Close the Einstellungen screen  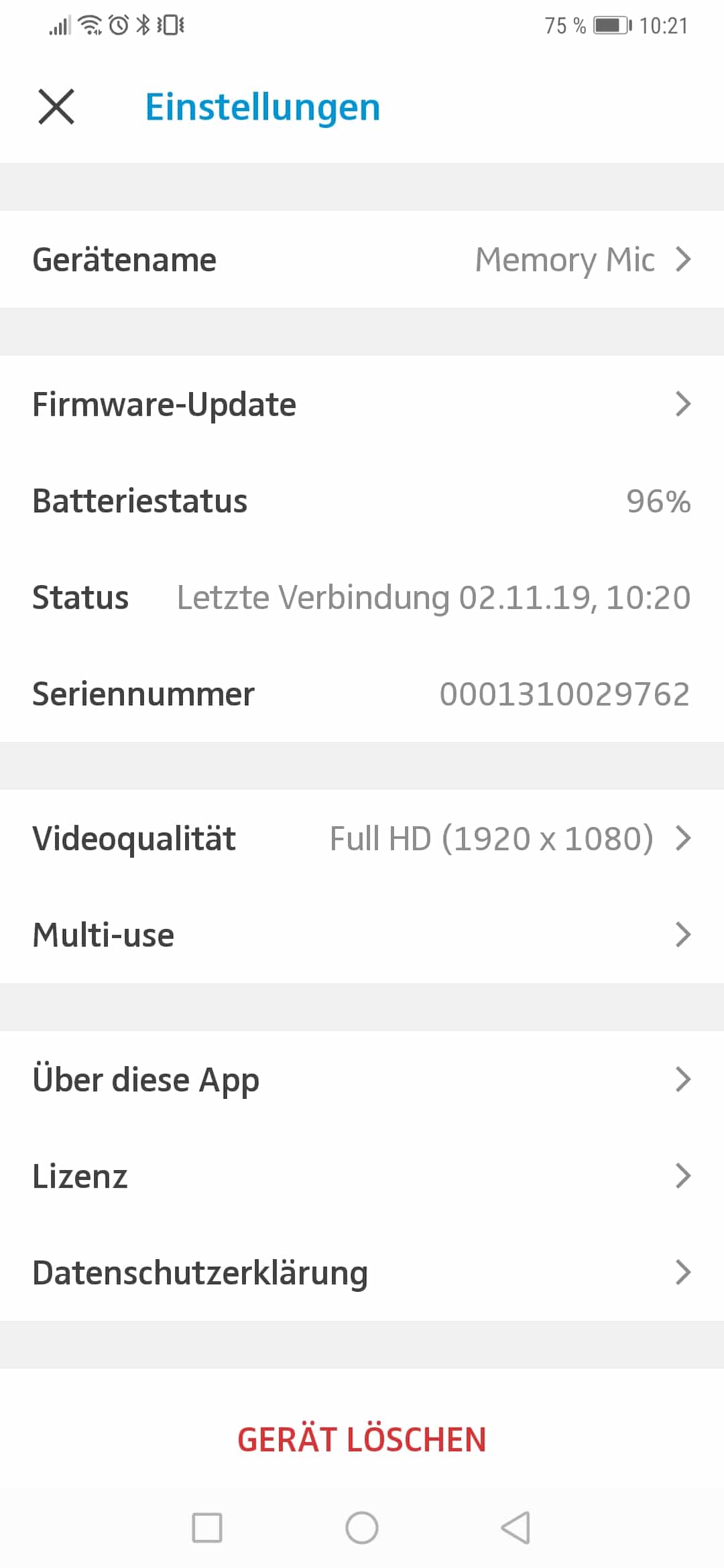(x=56, y=107)
